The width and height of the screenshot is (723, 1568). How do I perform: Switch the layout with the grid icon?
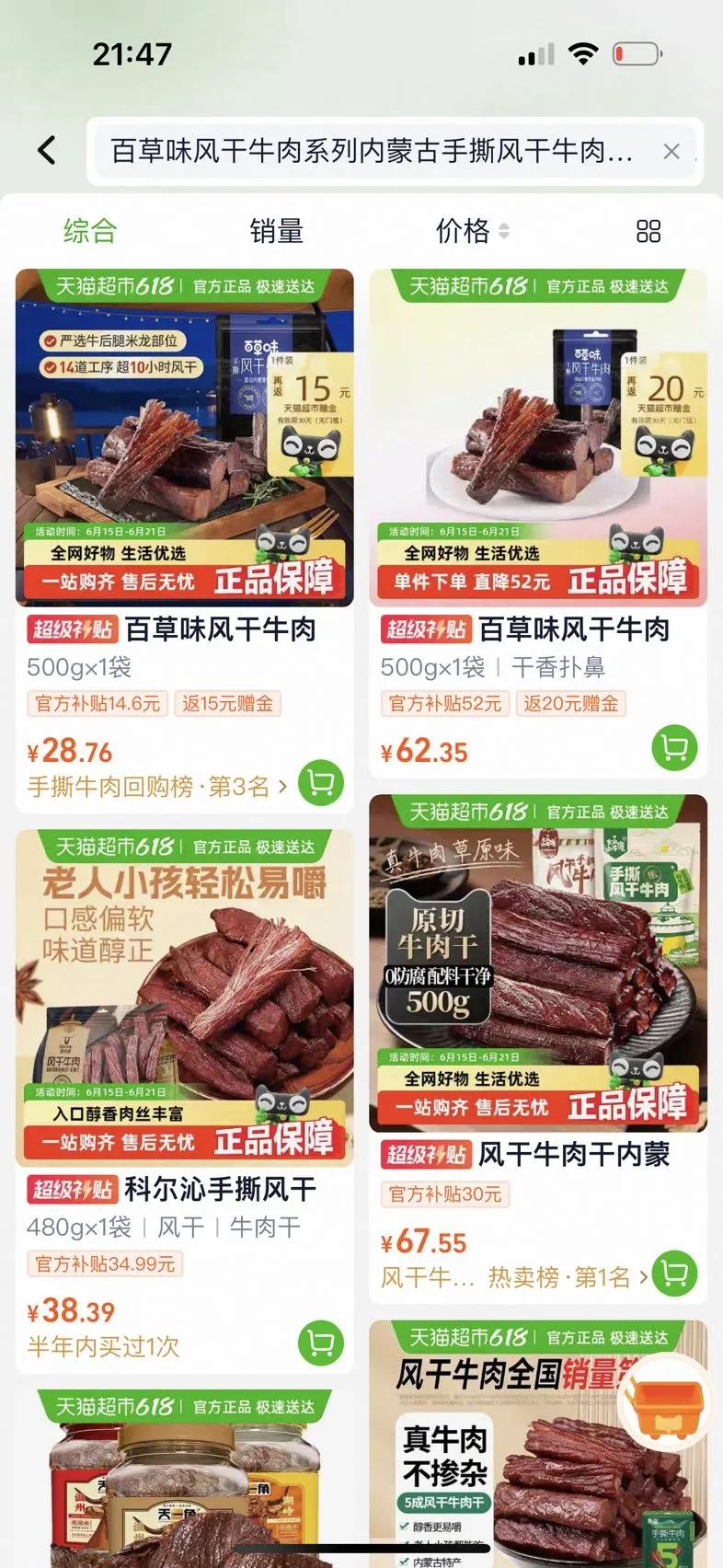coord(648,231)
